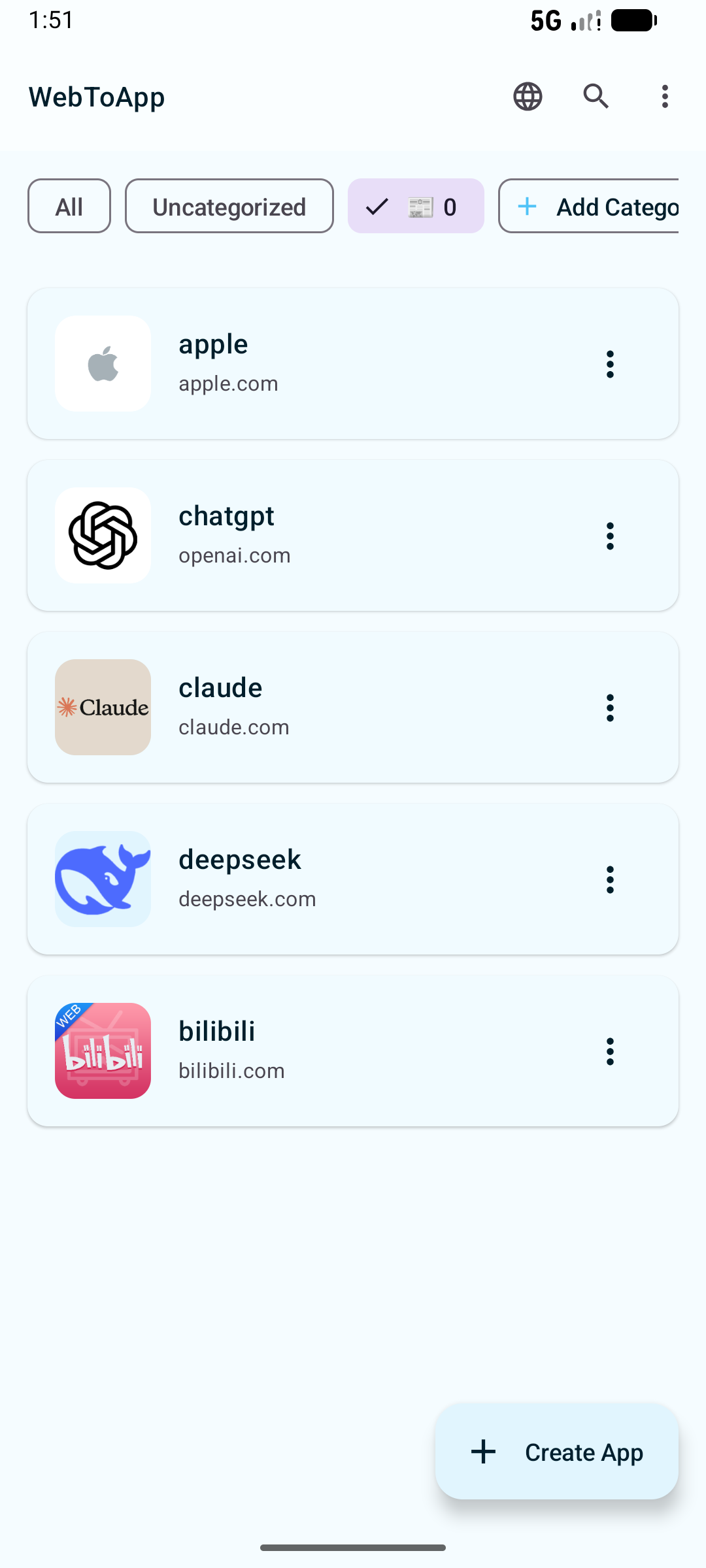Screen dimensions: 706x1568
Task: Open the options menu for chatgpt
Action: [610, 536]
